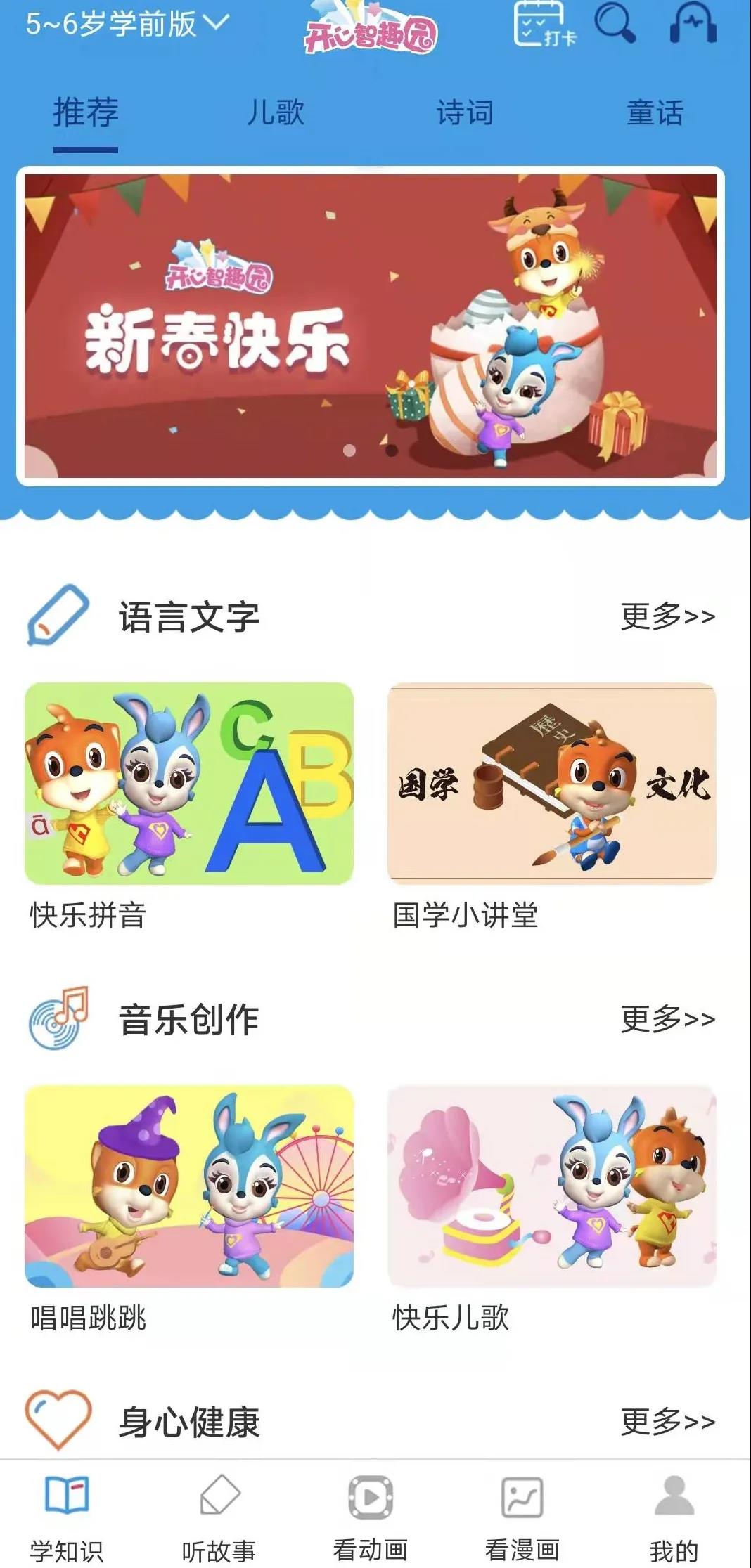Switch to the 童话 tab

coord(655,112)
